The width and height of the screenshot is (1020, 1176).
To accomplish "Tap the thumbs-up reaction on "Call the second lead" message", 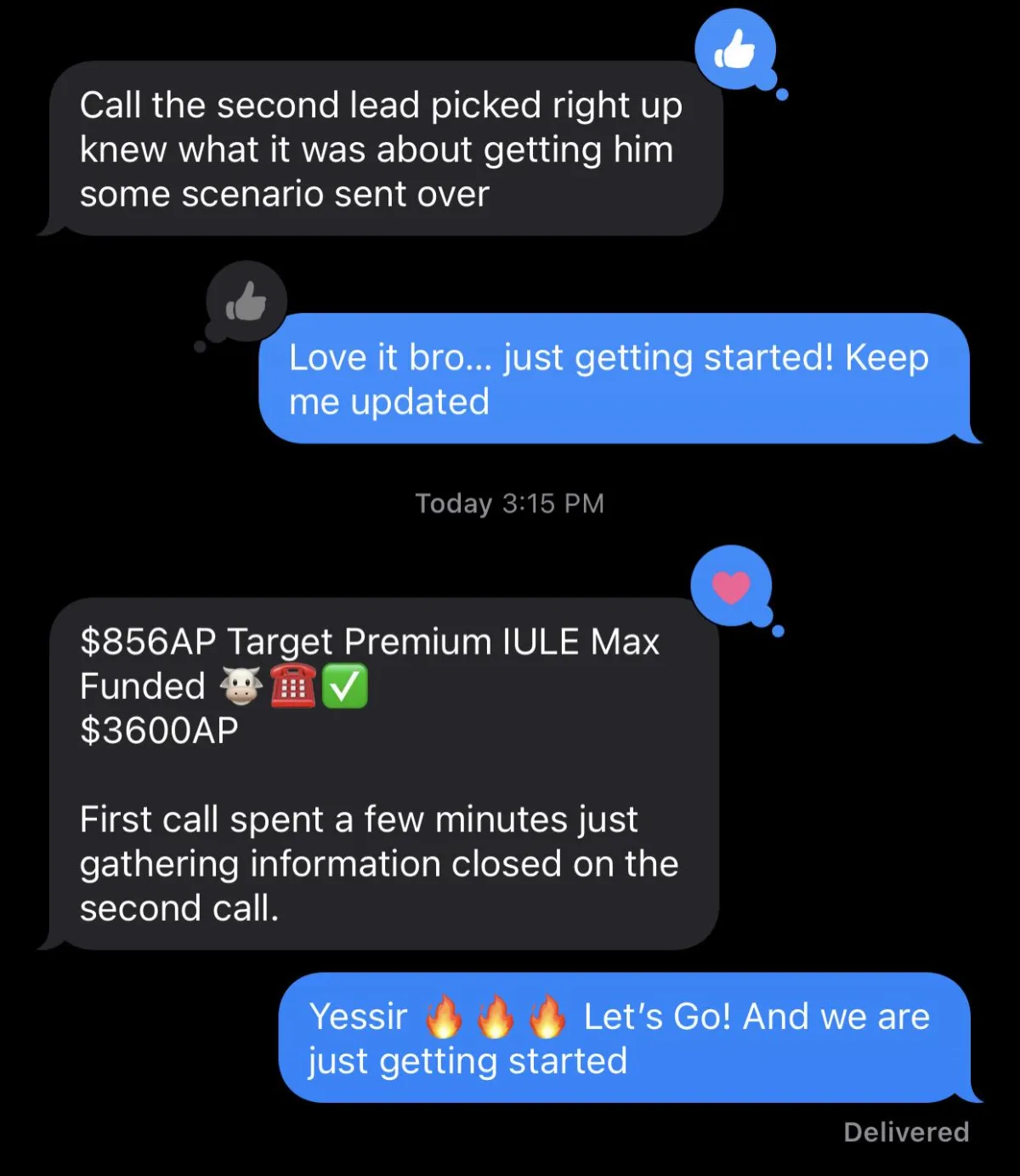I will click(734, 48).
